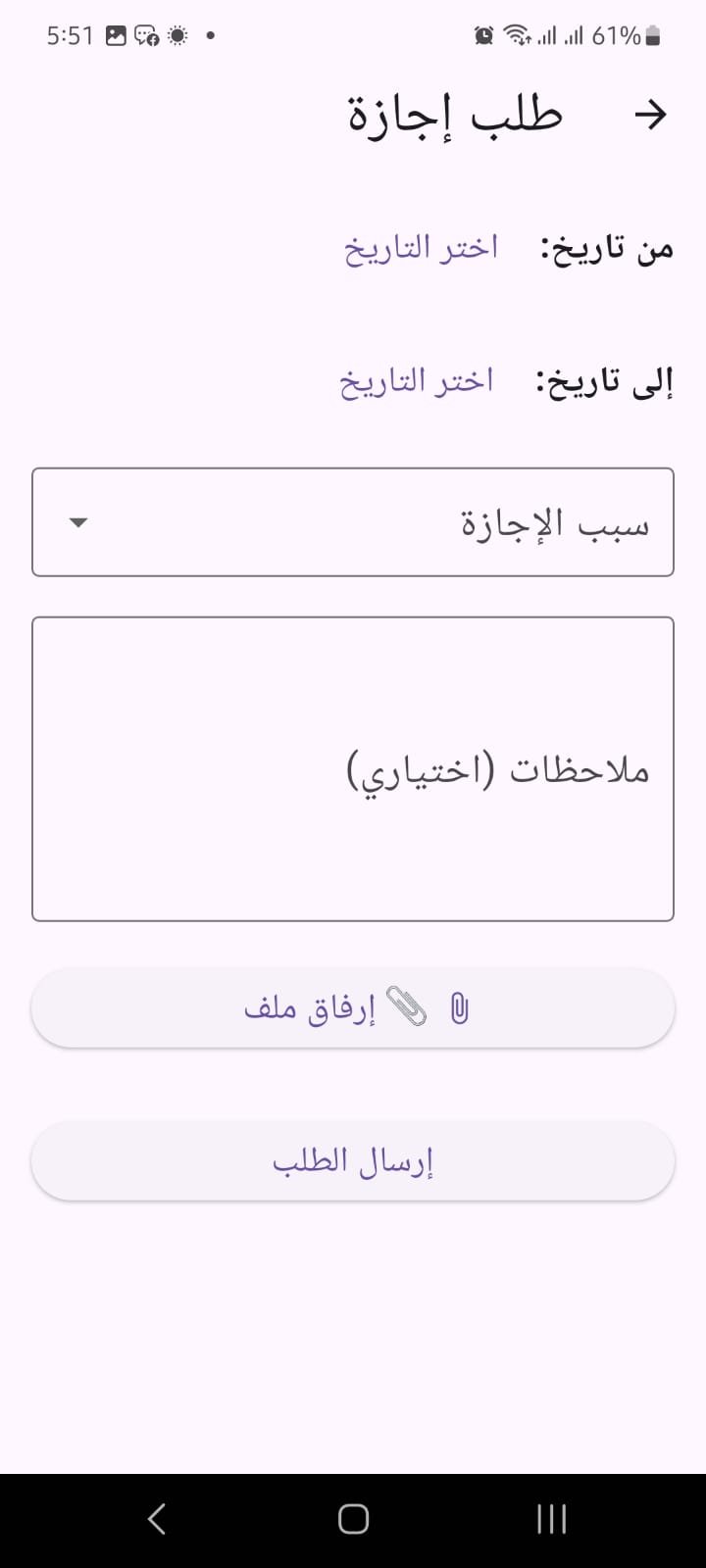Submit the request via "إرسال الطلب"
This screenshot has width=706, height=1568.
353,1161
